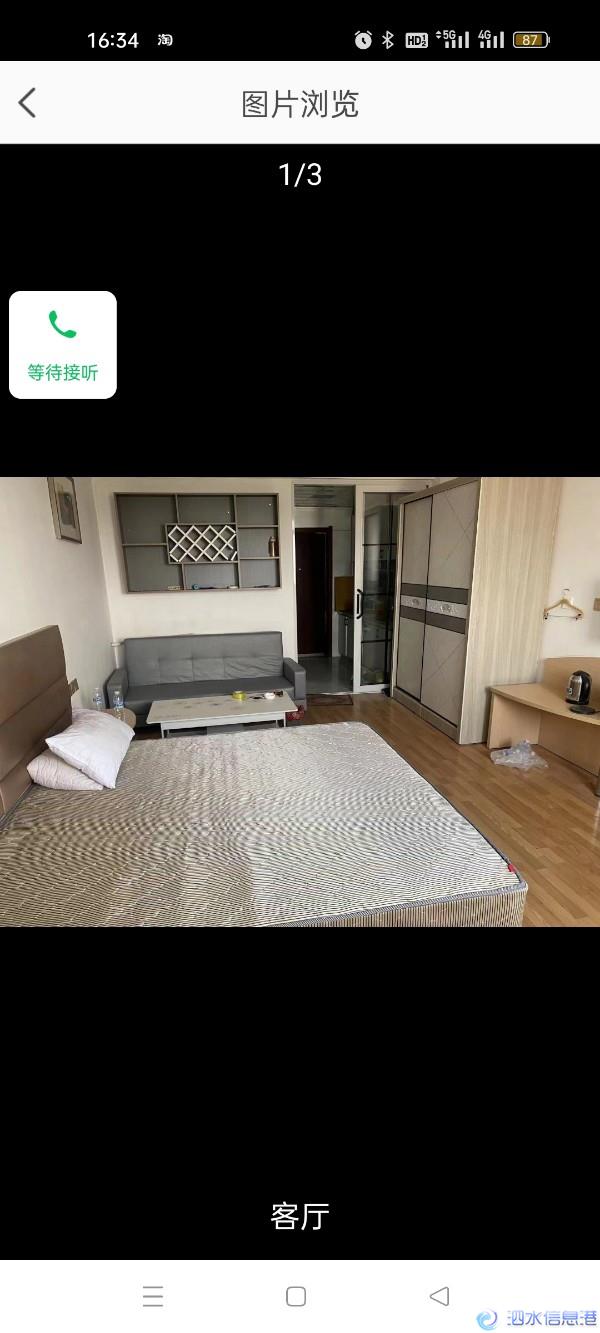Open the floating call waiting widget

[63, 345]
